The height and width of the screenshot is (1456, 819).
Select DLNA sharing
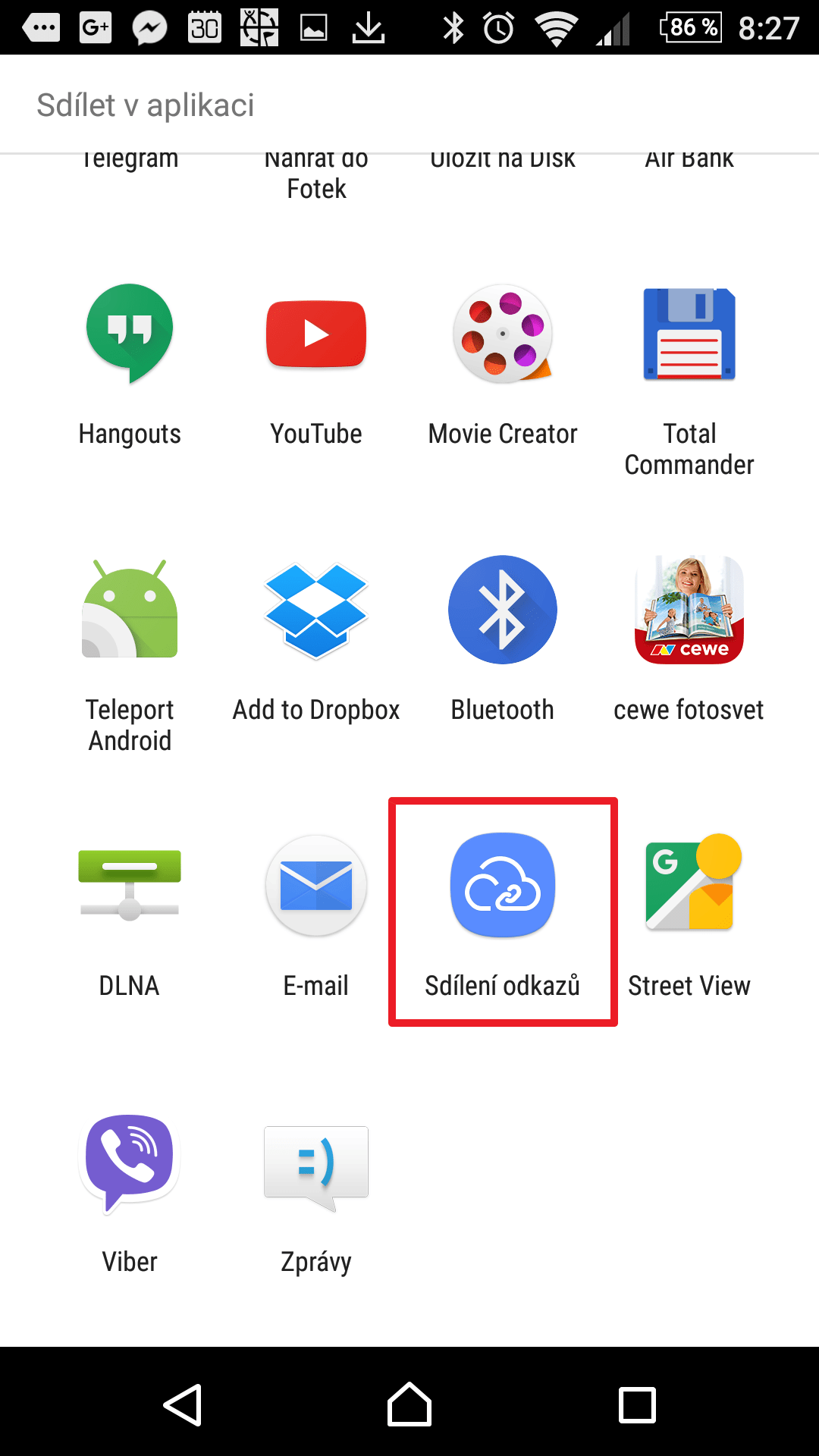130,916
